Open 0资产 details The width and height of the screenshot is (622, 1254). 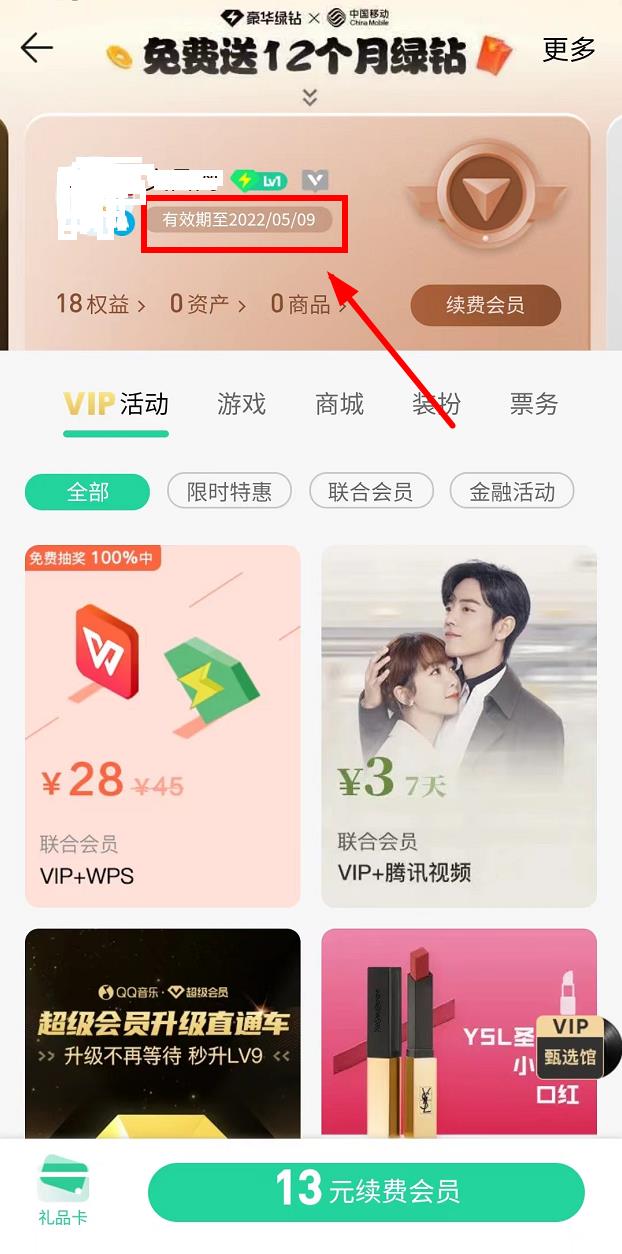[x=208, y=304]
